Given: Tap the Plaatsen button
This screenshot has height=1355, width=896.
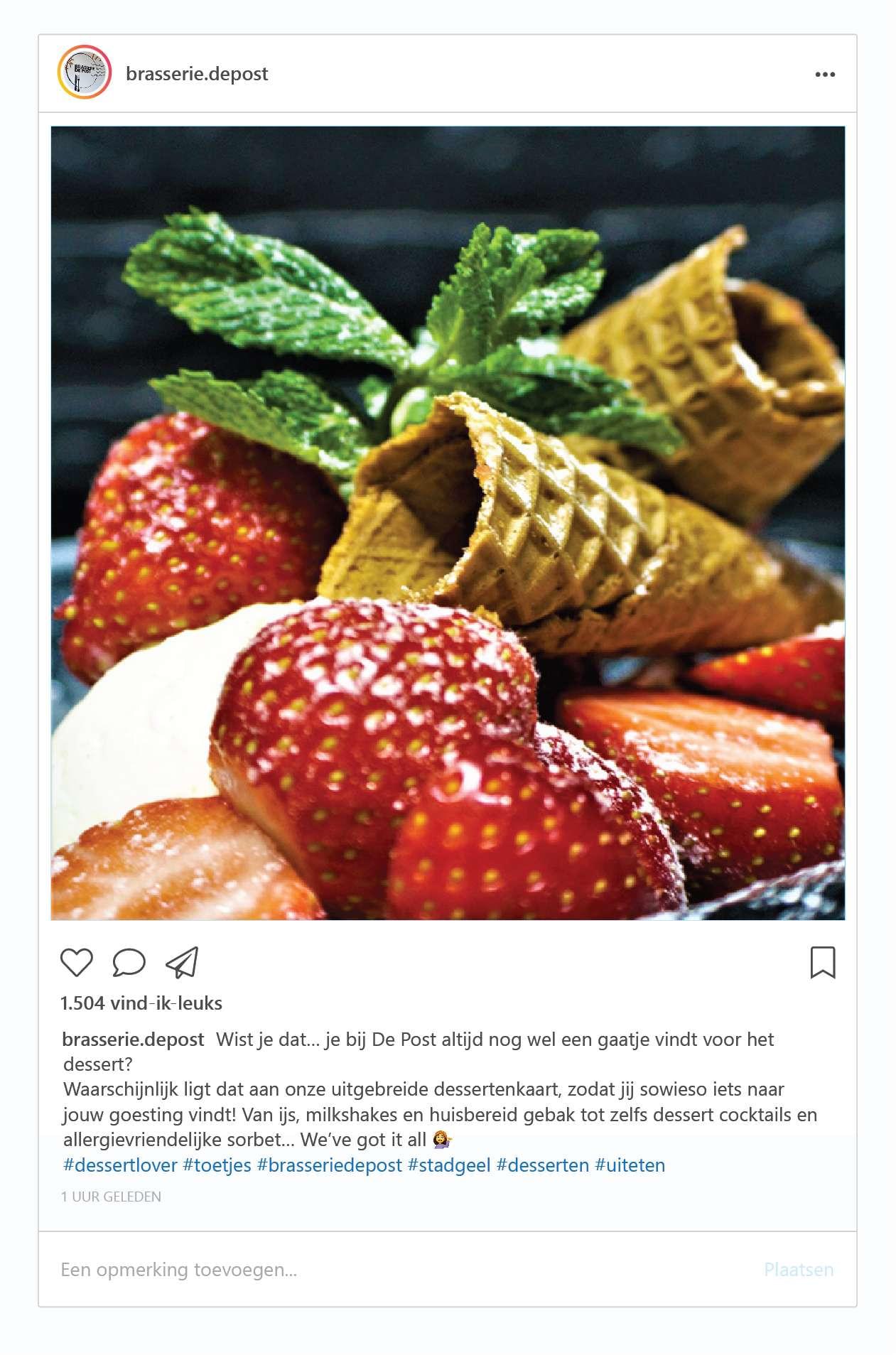Looking at the screenshot, I should [x=798, y=1269].
